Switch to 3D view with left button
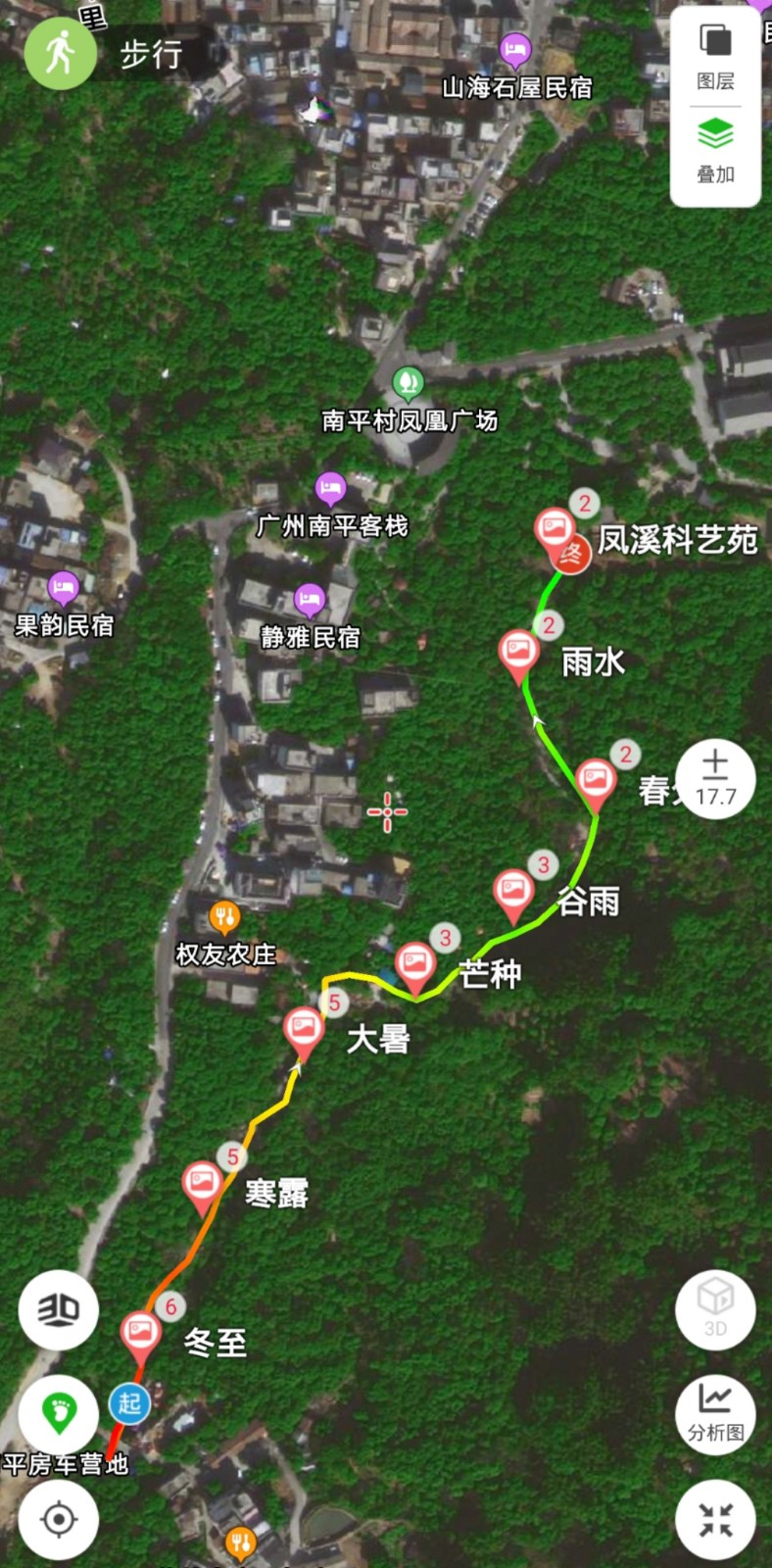Image resolution: width=772 pixels, height=1568 pixels. tap(58, 1310)
